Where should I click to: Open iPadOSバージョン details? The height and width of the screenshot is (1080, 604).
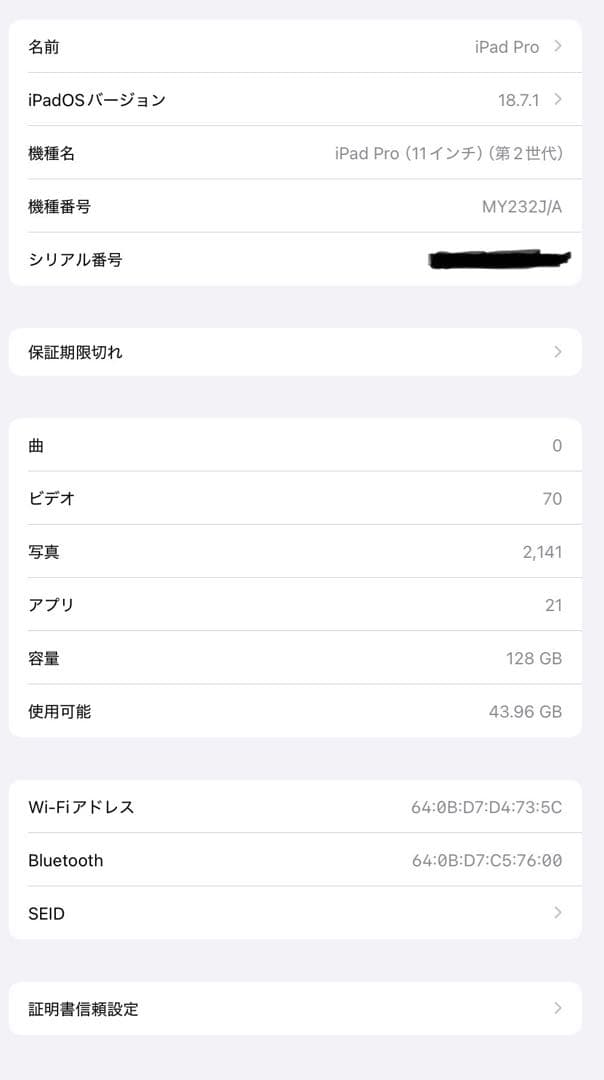tap(295, 100)
